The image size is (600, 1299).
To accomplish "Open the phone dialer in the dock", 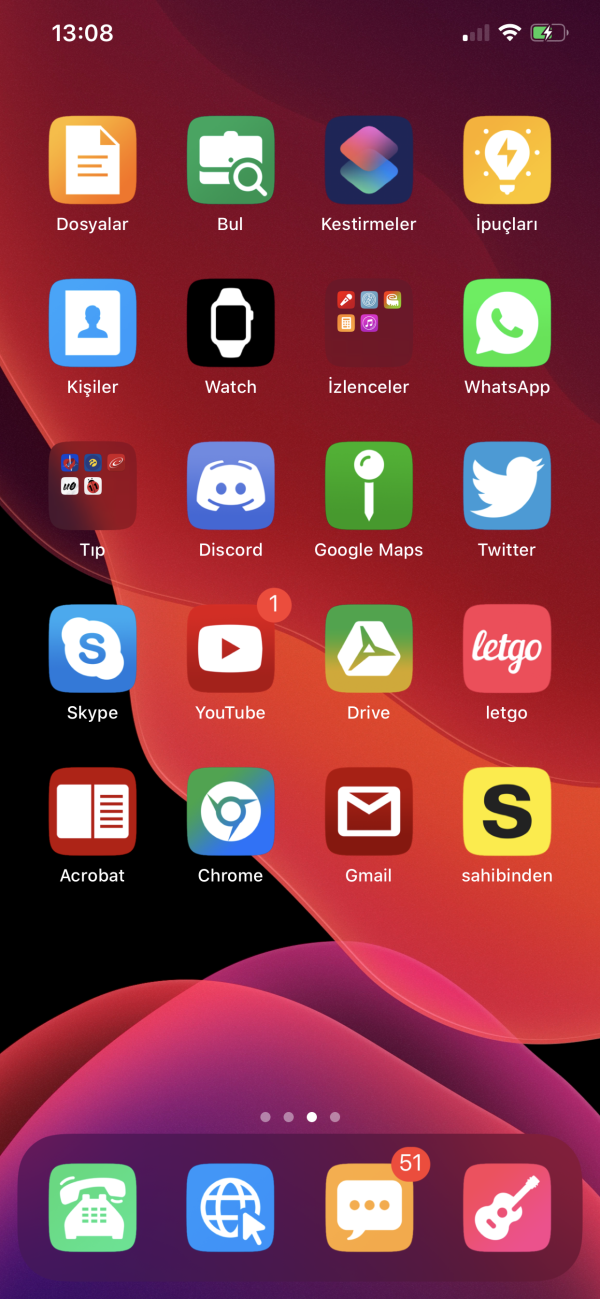I will (x=92, y=1208).
